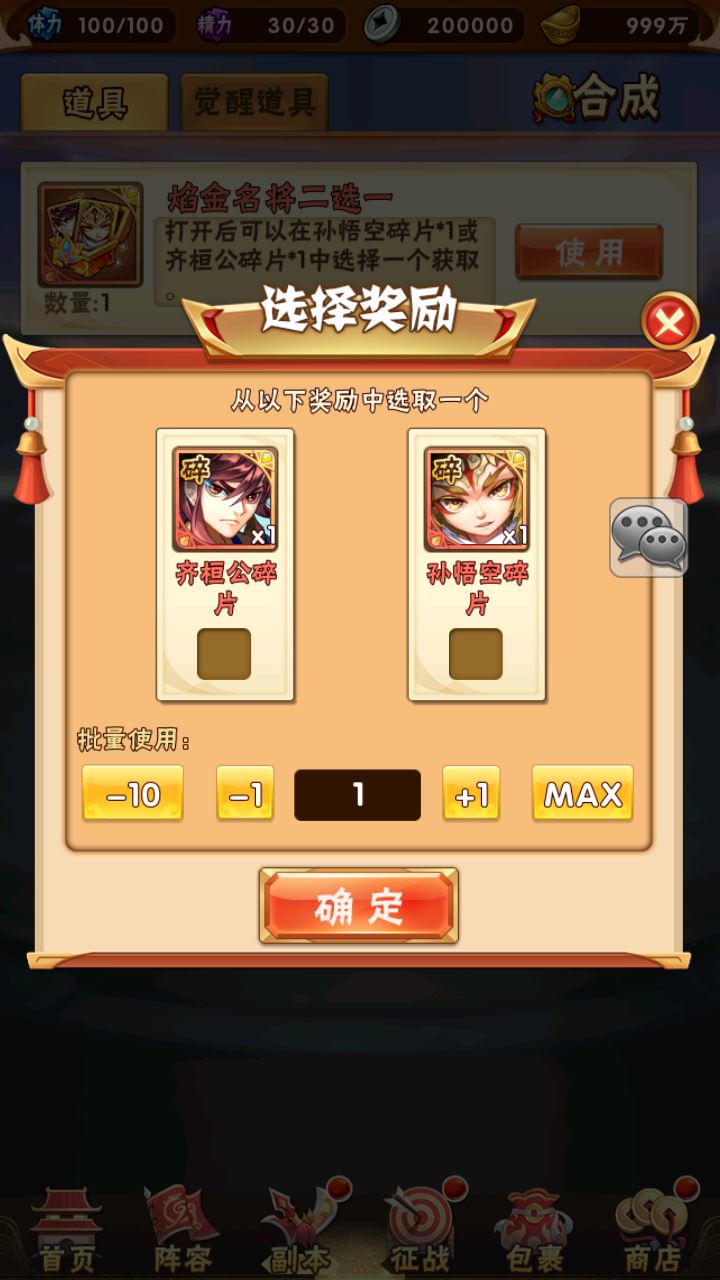Decrease quantity by one with −1

pos(245,794)
